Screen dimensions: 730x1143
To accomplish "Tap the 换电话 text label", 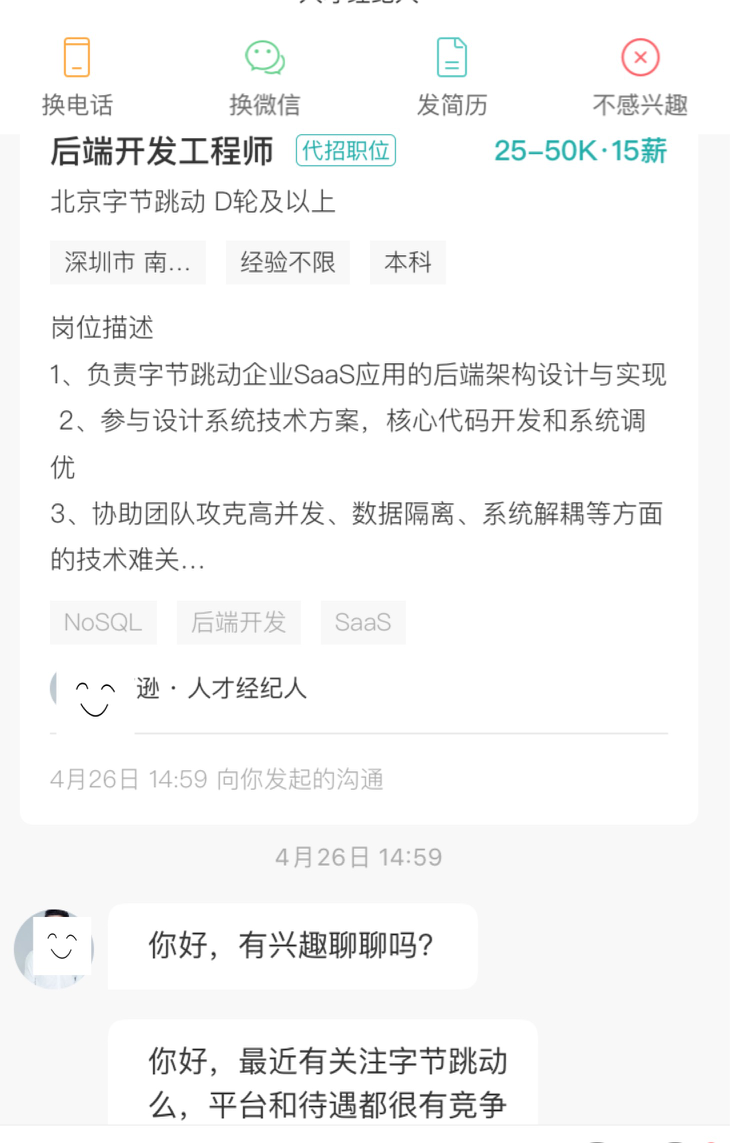I will (77, 104).
